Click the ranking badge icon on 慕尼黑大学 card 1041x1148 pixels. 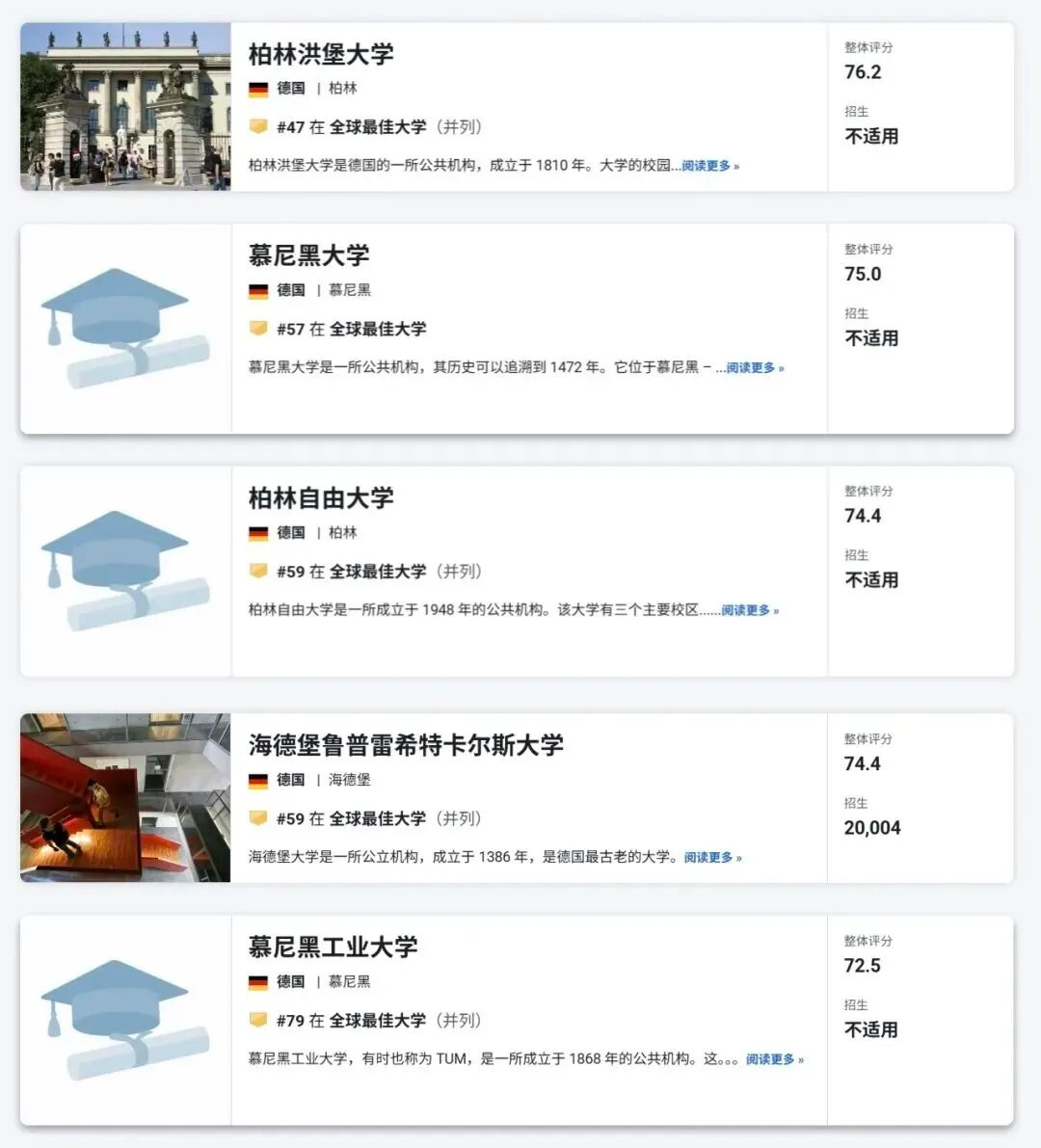point(256,329)
